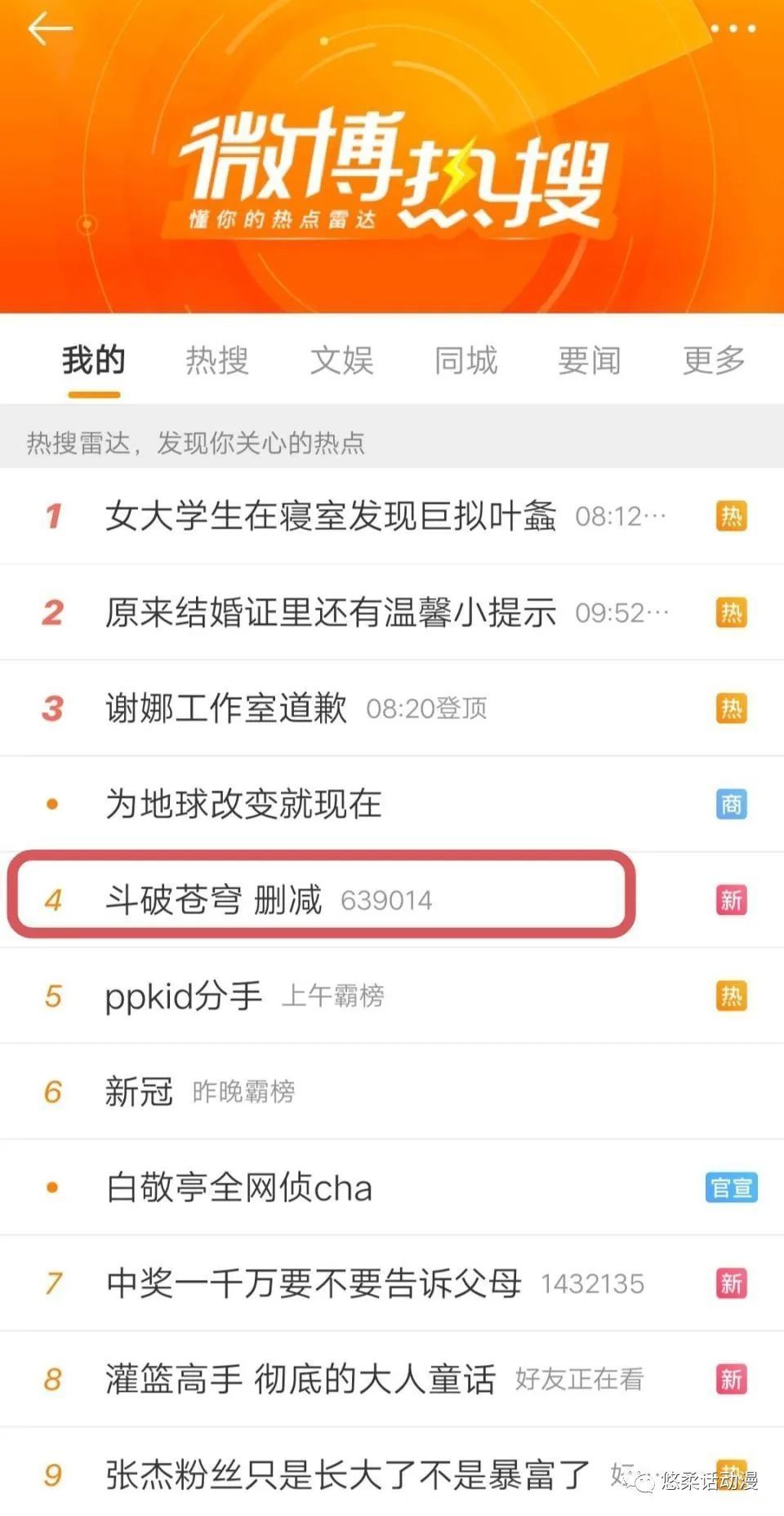Switch to the 文娱 tab
784x1516 pixels.
click(x=341, y=360)
